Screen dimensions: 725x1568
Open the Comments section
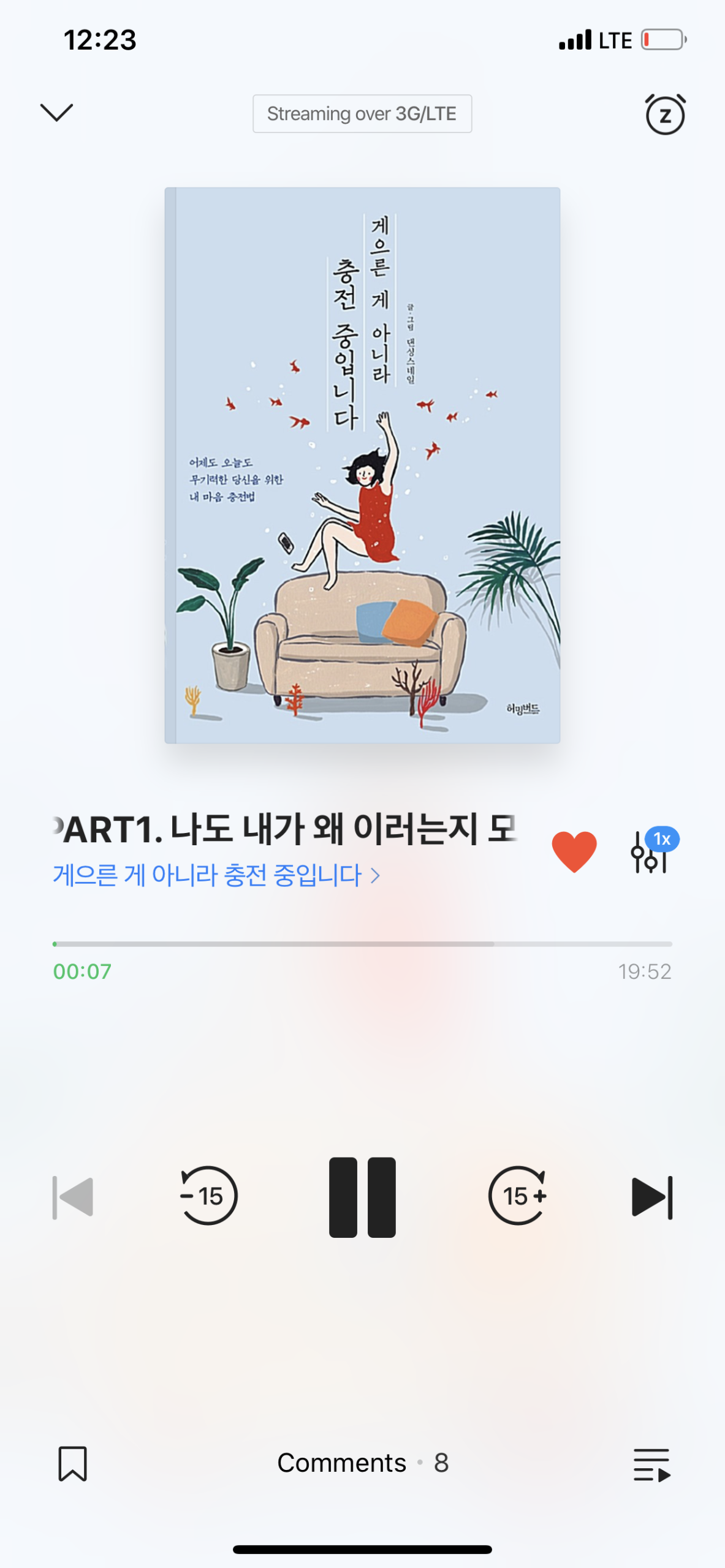tap(362, 1463)
